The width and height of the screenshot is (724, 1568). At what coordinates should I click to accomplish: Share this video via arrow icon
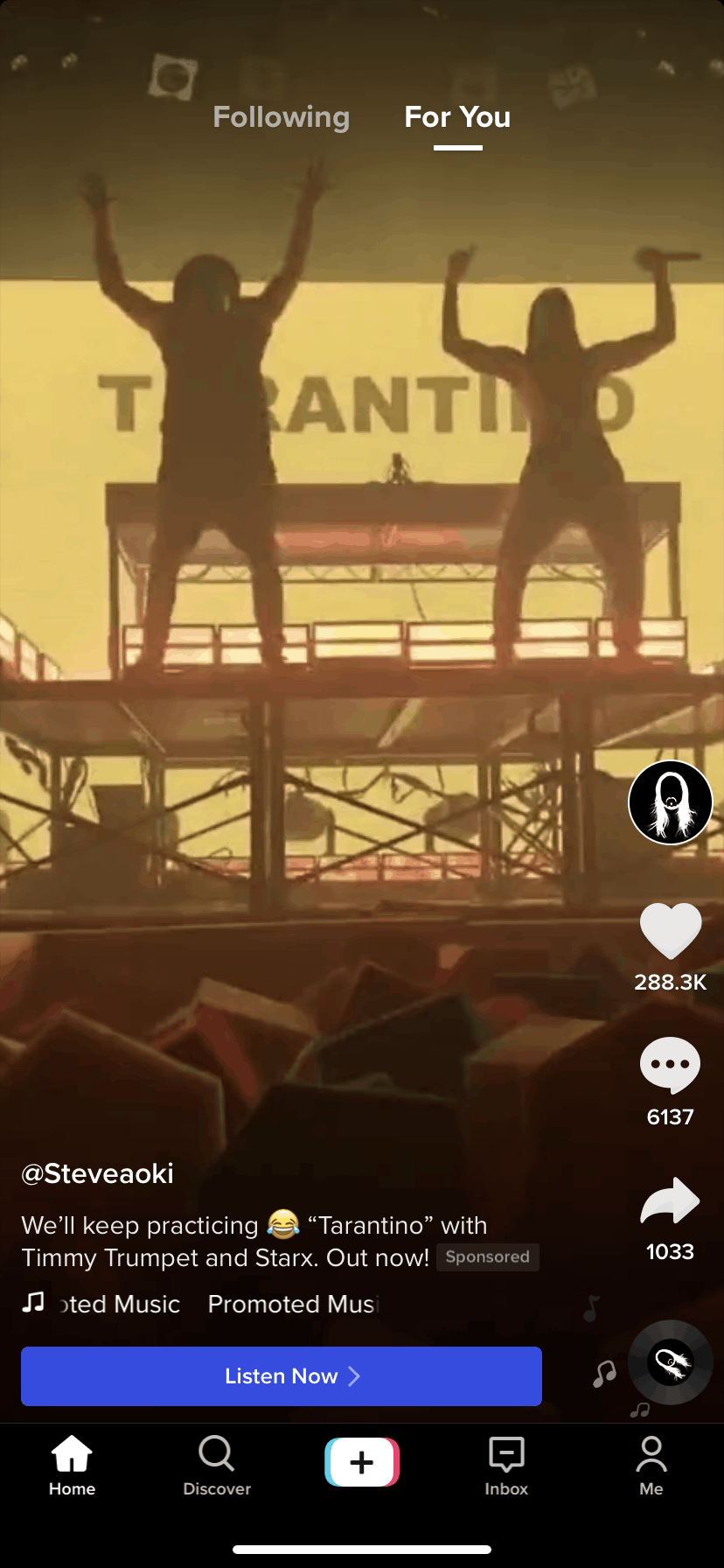(x=671, y=1201)
